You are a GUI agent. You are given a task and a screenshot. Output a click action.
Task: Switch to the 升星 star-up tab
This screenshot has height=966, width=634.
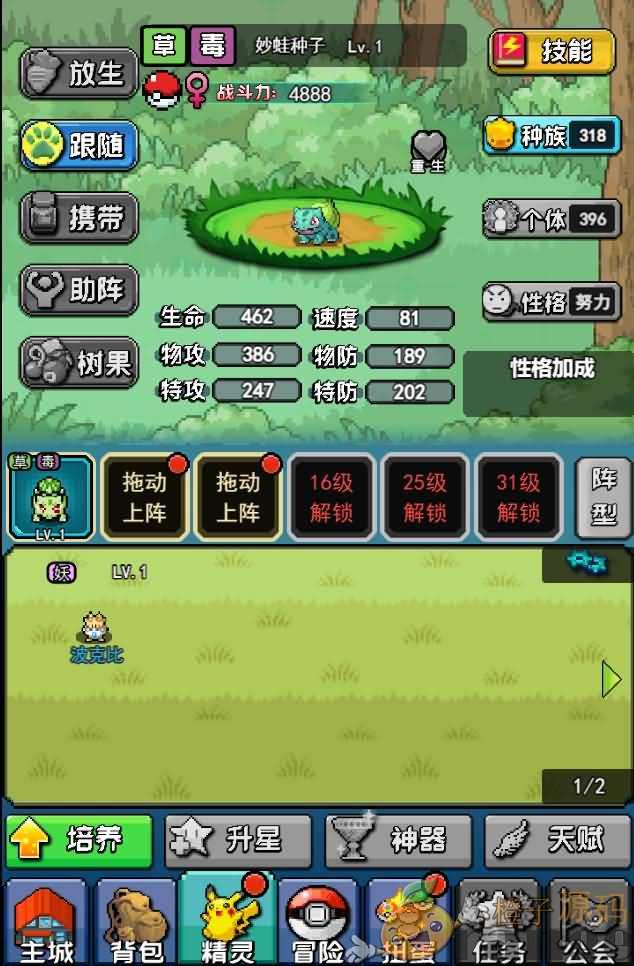pyautogui.click(x=238, y=840)
